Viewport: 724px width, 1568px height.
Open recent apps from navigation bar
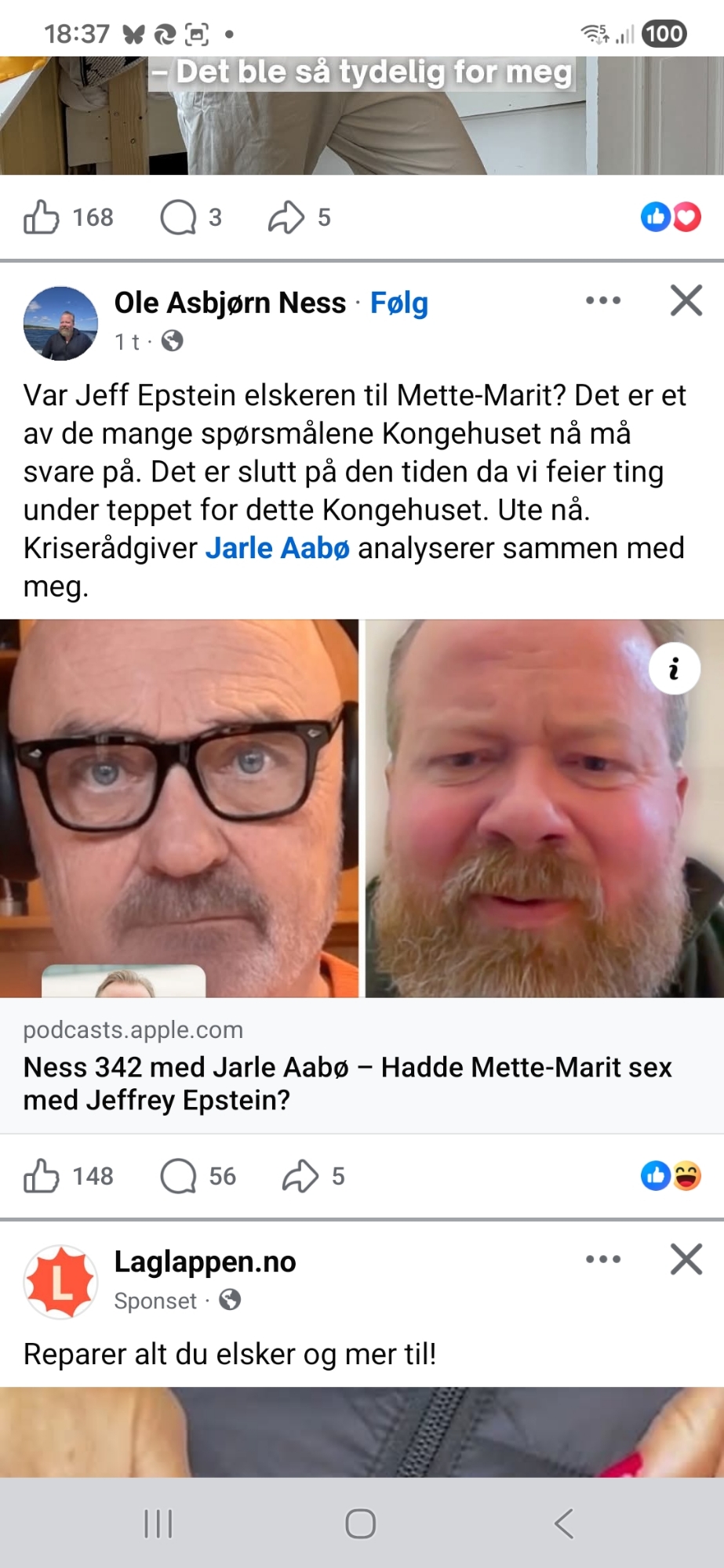pos(158,1523)
